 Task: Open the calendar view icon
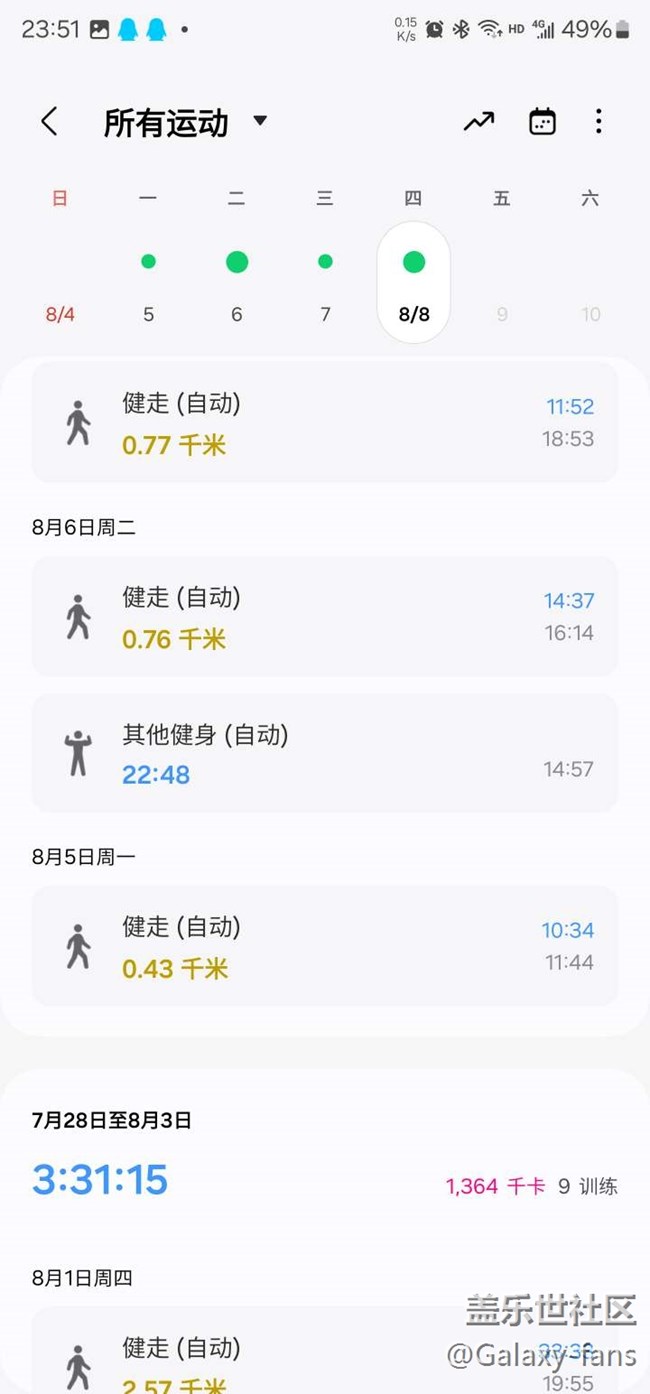[x=542, y=122]
